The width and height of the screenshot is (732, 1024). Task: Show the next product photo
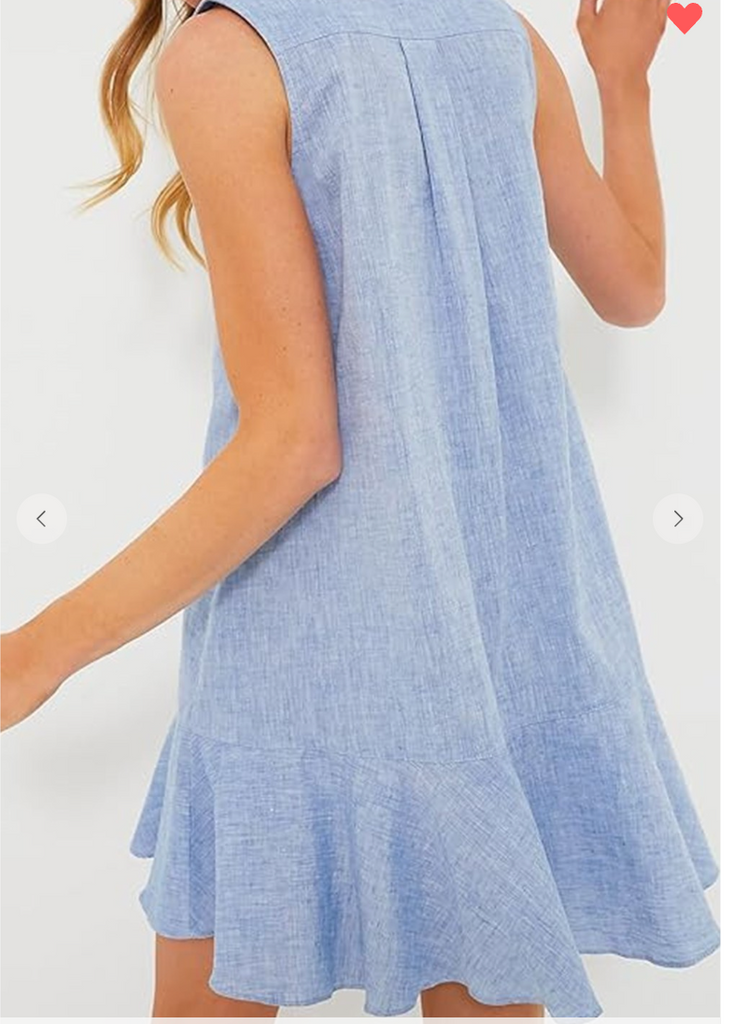[x=677, y=519]
